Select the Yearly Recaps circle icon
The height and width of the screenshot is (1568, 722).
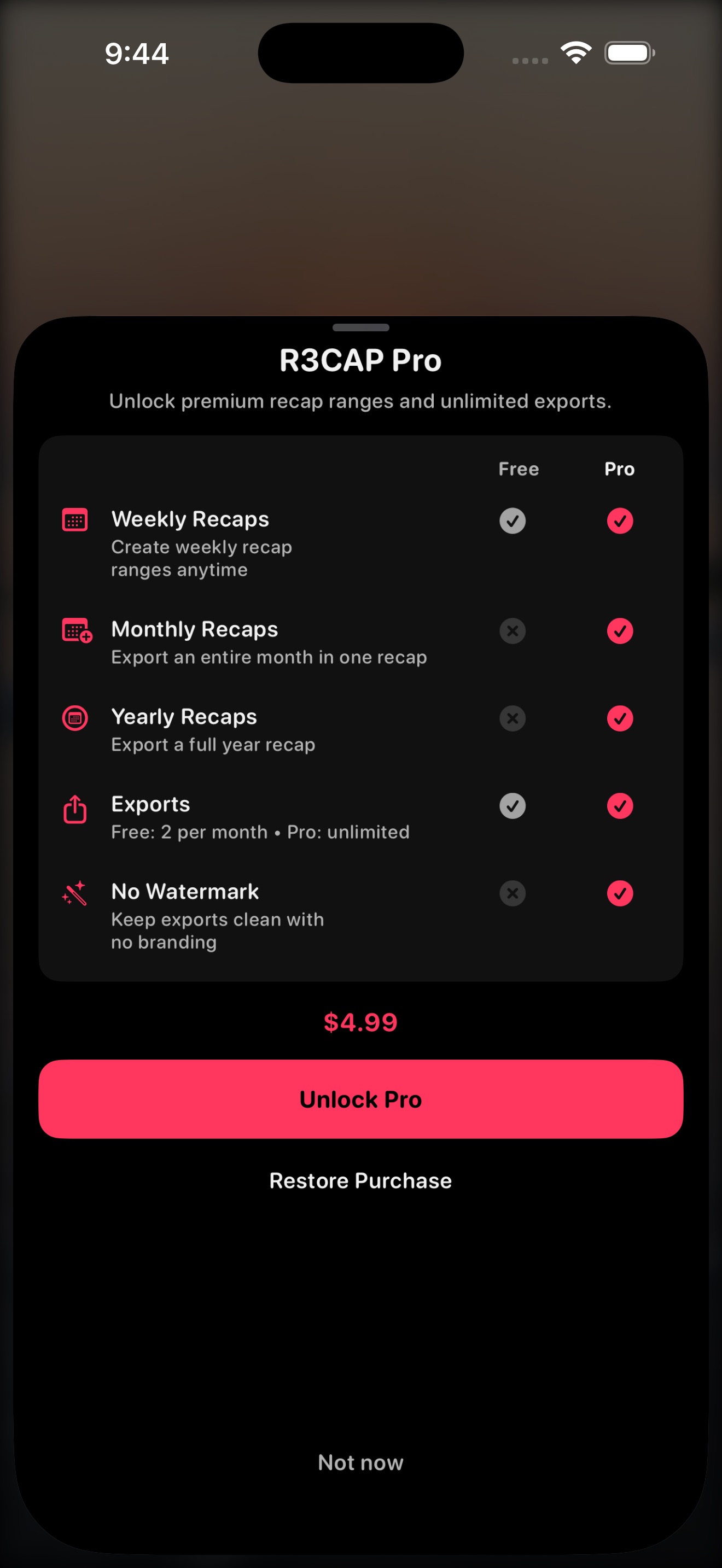[75, 718]
